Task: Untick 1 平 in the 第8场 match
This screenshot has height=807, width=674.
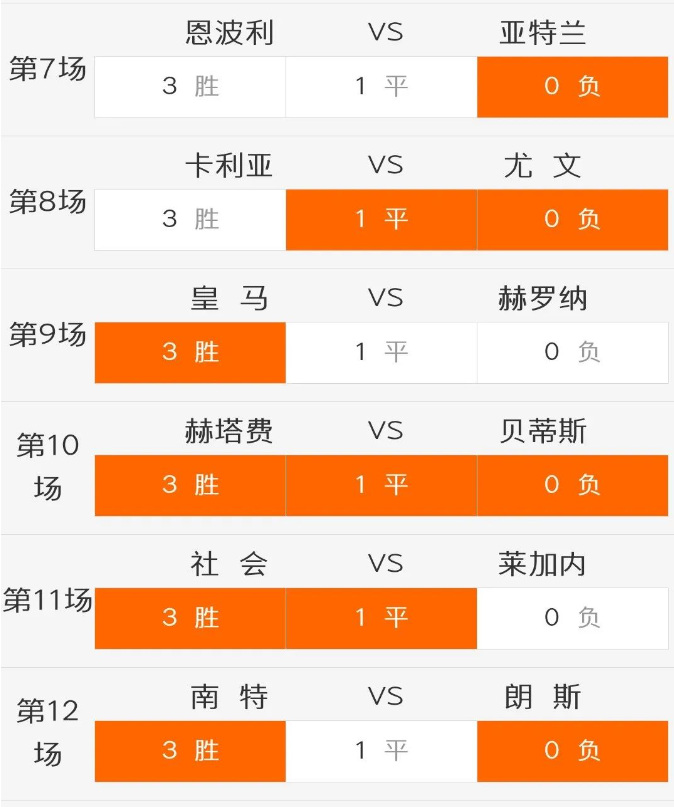Action: point(381,219)
